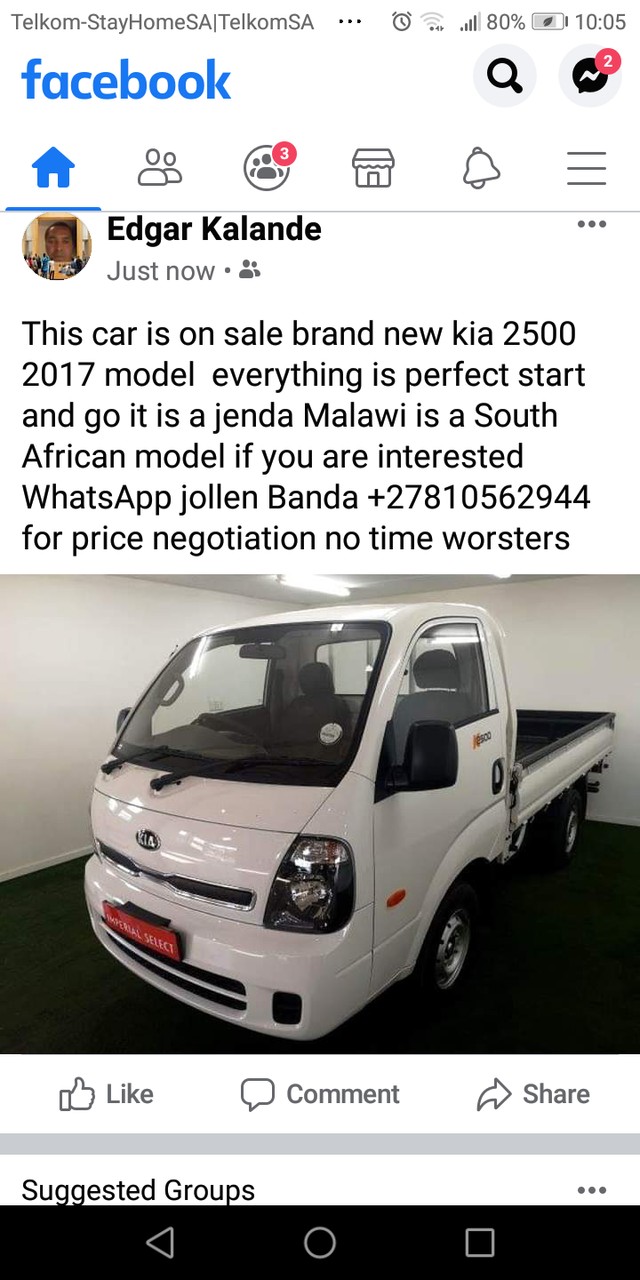Comment on Edgar Kalande's post
Image resolution: width=640 pixels, height=1280 pixels.
[320, 1094]
